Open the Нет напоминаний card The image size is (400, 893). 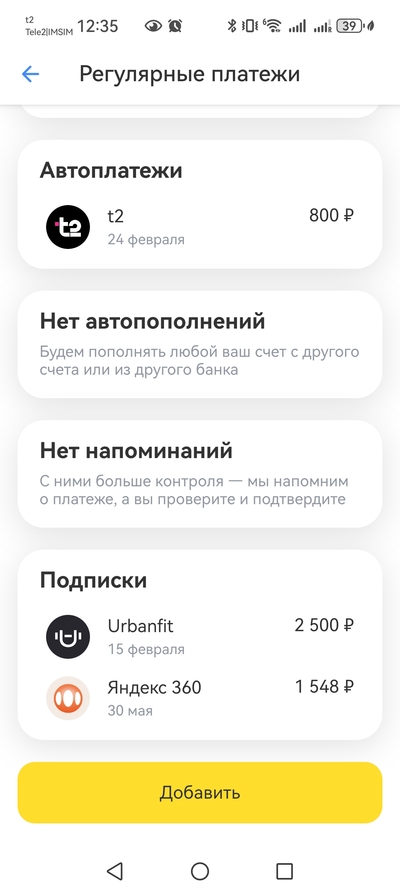tap(200, 474)
